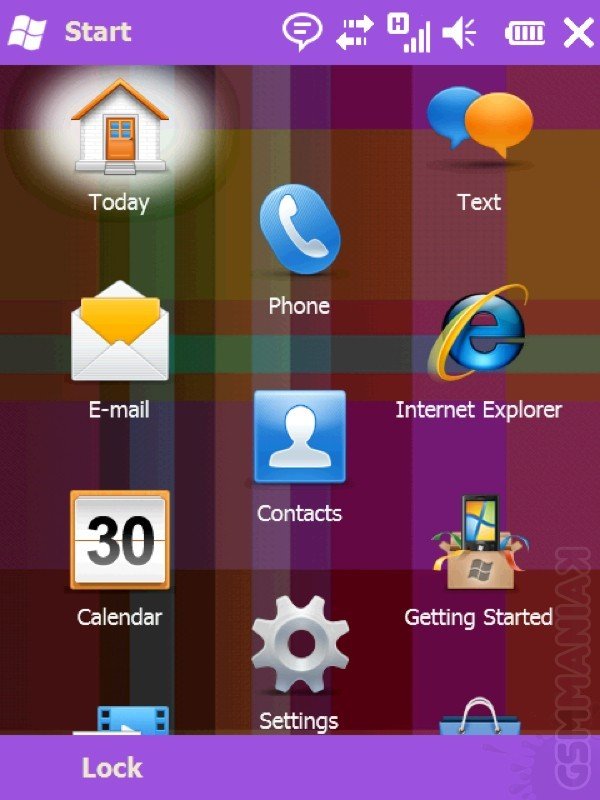
Task: Launch the Text messaging app
Action: coord(479,128)
